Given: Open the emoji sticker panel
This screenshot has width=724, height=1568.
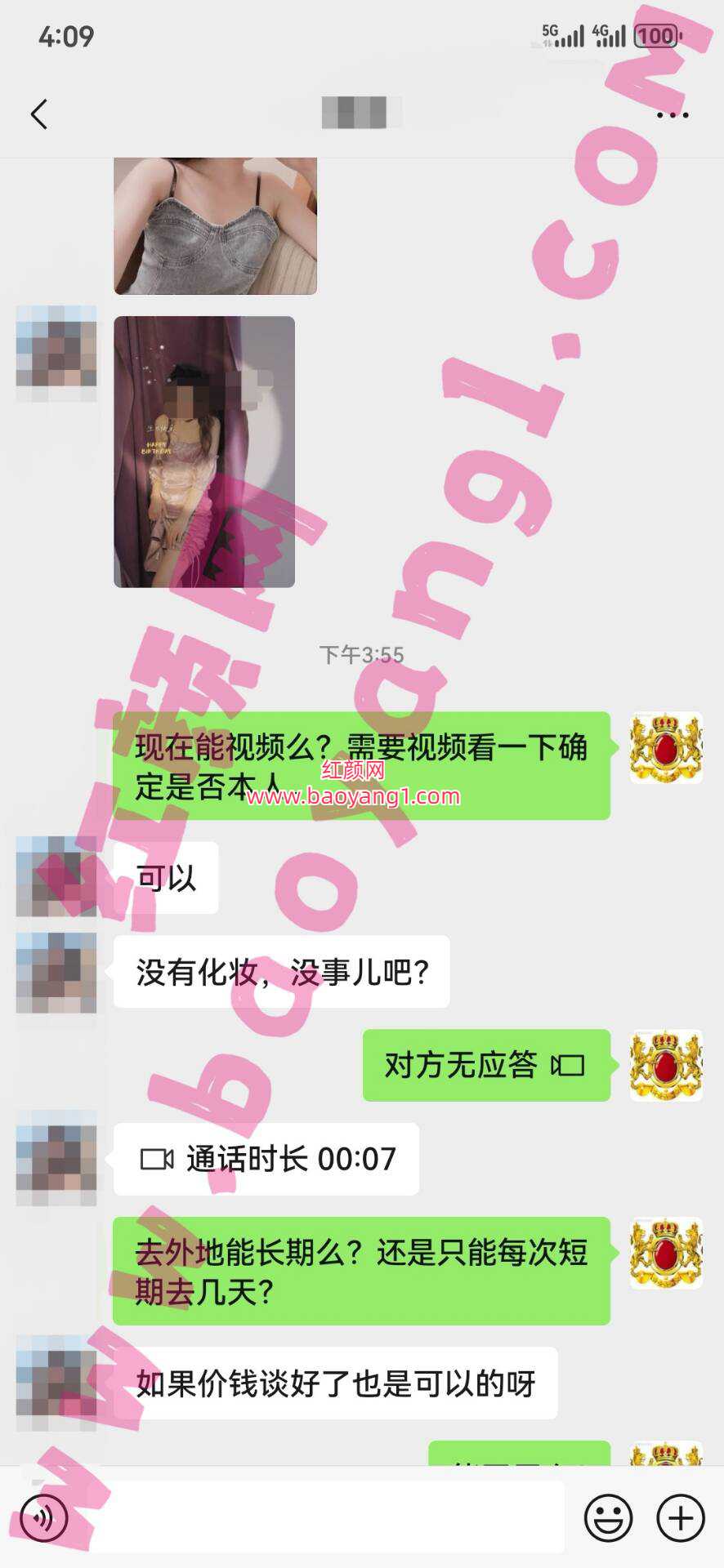Looking at the screenshot, I should 608,1517.
